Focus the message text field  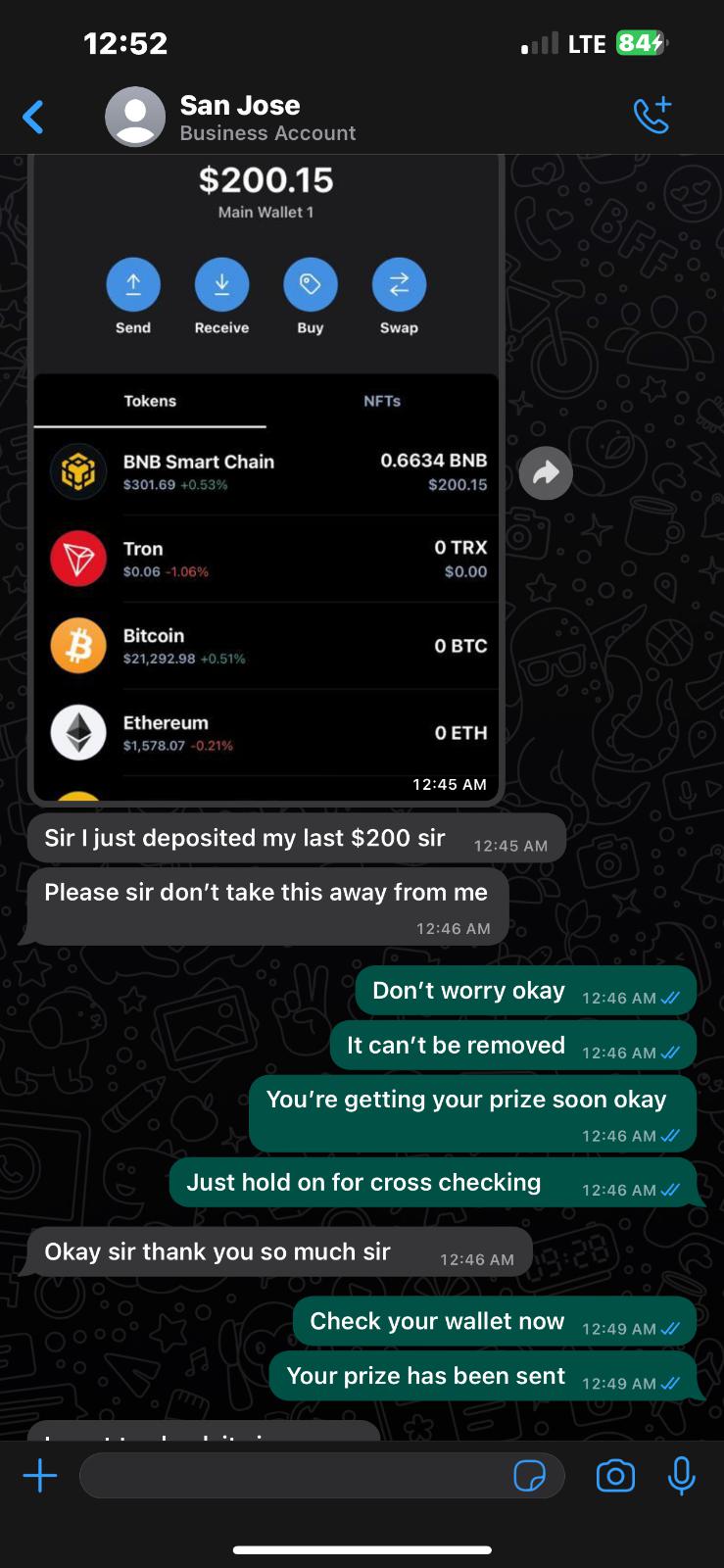click(x=294, y=1475)
